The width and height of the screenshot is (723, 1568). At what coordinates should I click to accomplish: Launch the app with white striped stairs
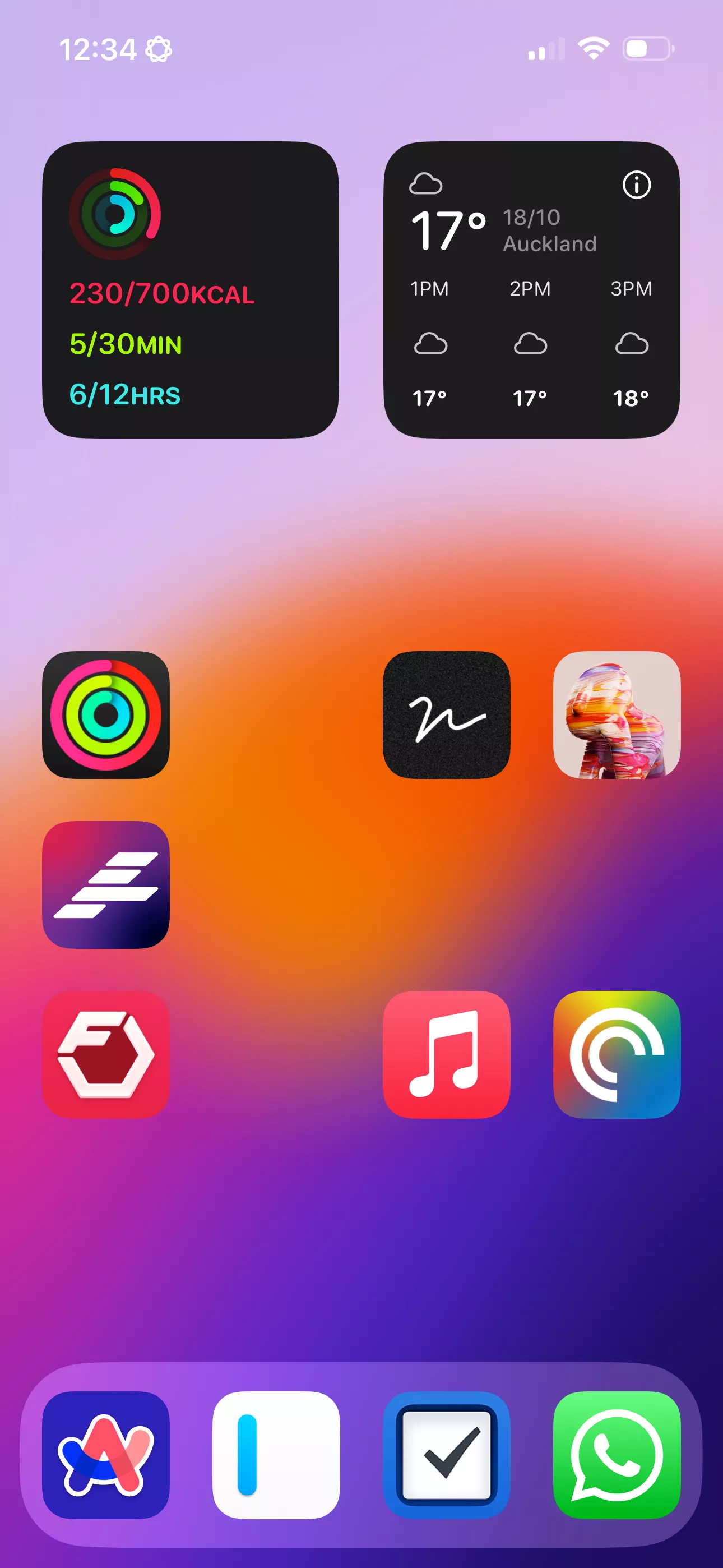[106, 884]
